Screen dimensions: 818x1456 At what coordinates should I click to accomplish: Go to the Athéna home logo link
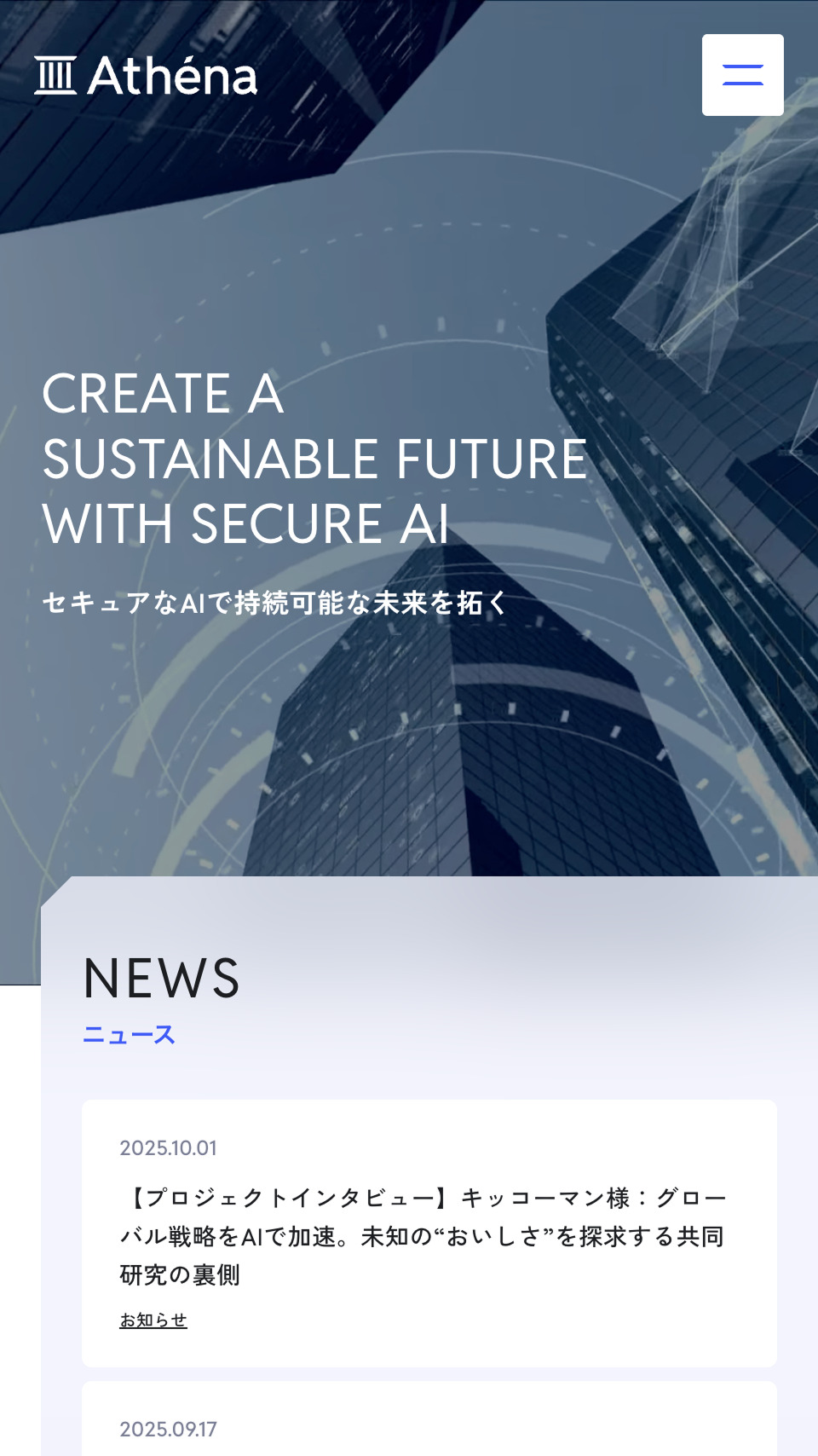146,76
